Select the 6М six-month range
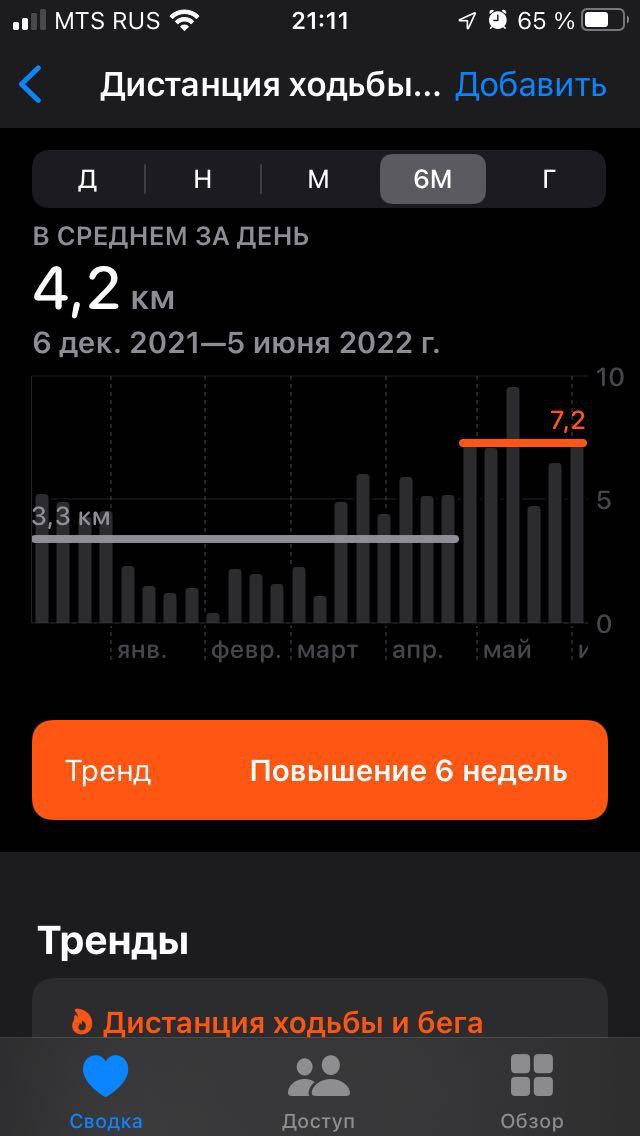Viewport: 640px width, 1136px height. [433, 179]
